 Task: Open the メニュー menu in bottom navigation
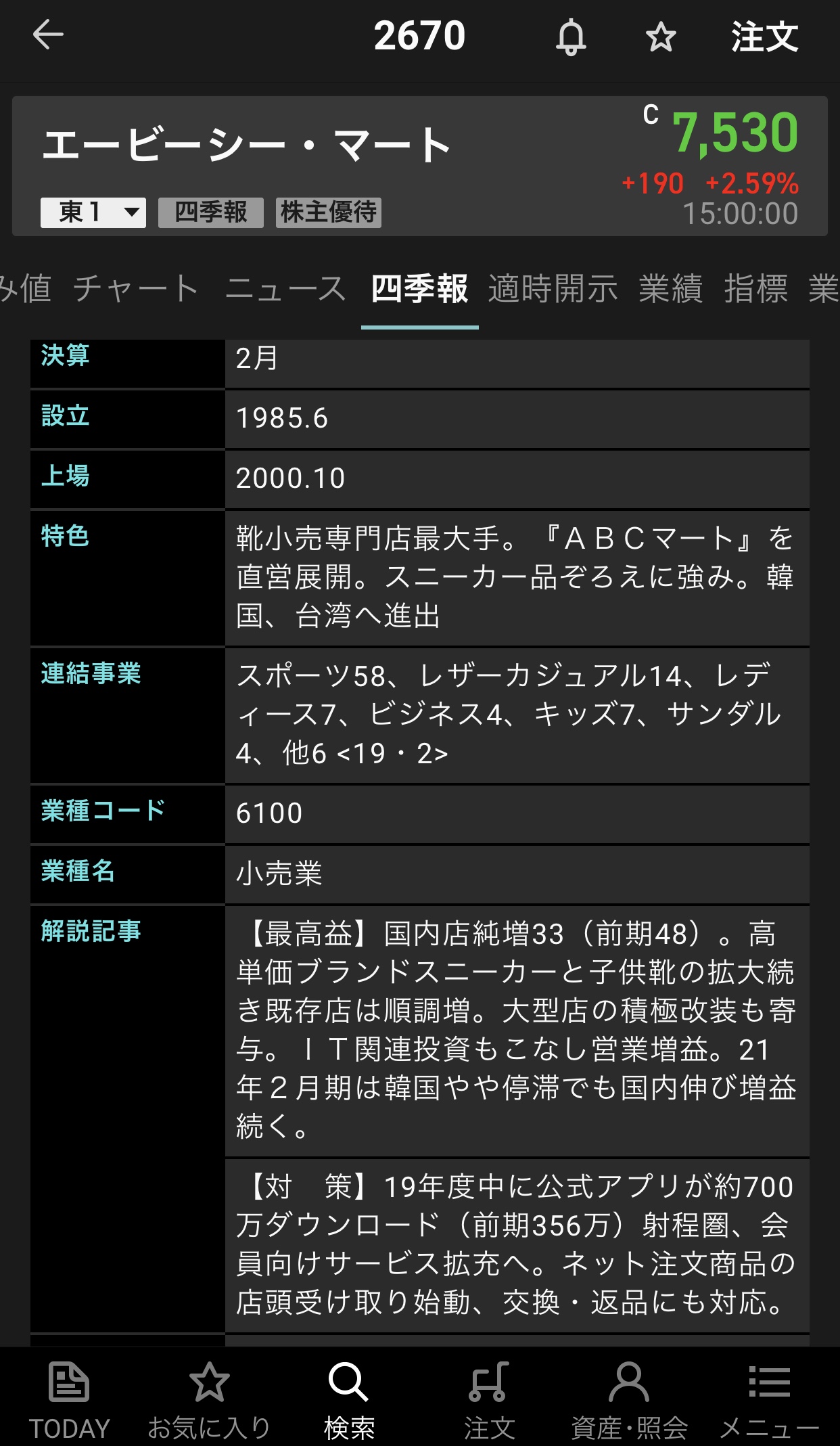(769, 1400)
